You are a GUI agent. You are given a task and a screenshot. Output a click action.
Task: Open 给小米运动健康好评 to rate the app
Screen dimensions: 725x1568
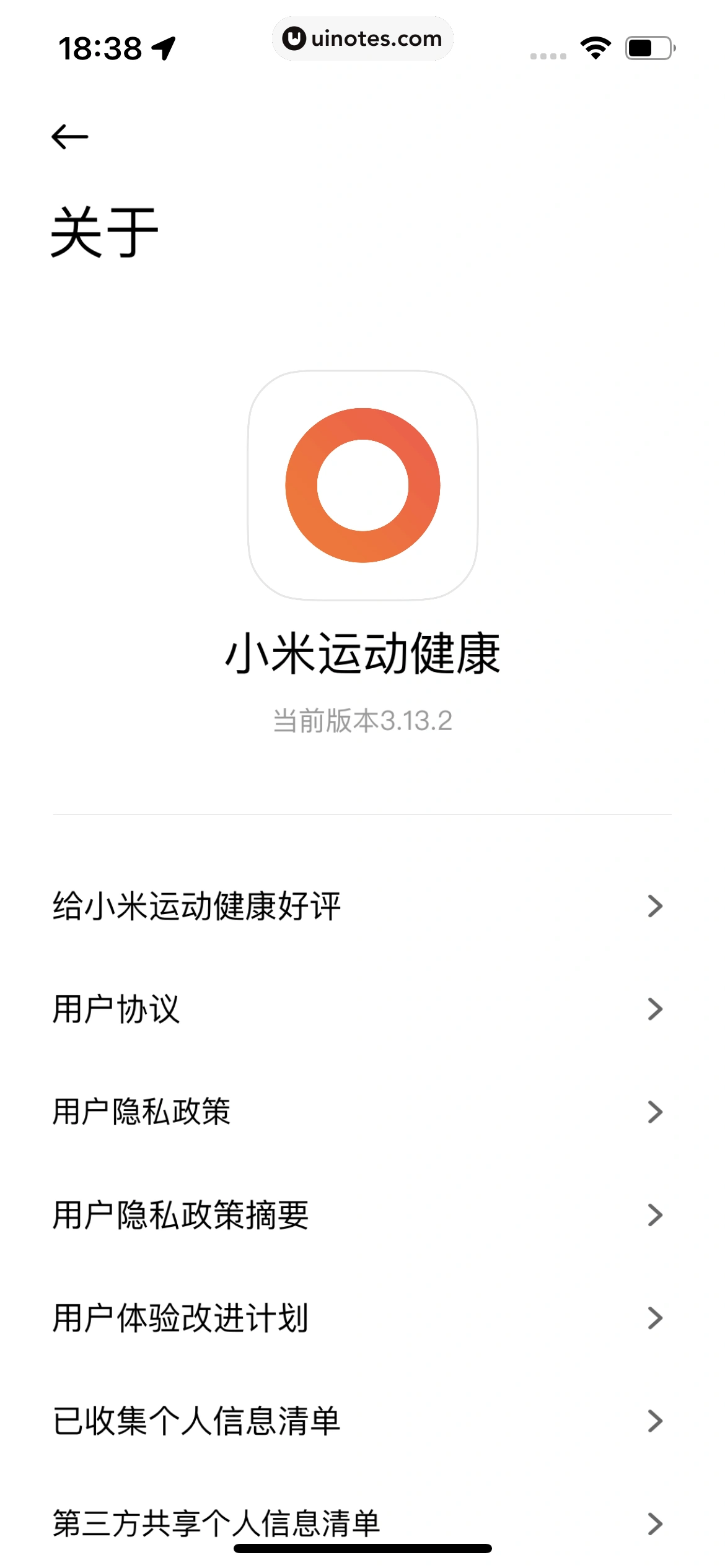(x=362, y=906)
